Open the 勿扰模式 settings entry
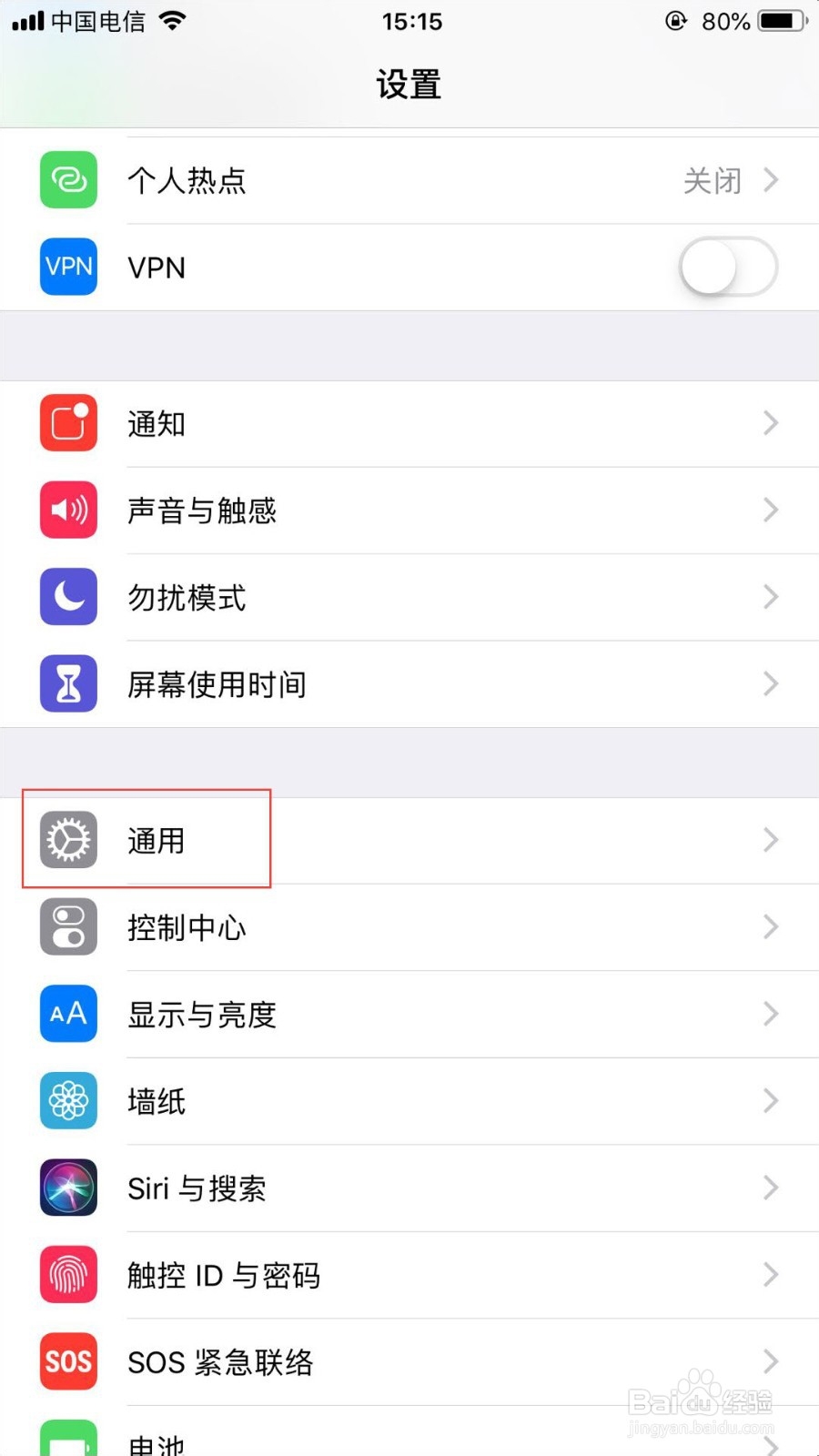Viewport: 819px width, 1456px height. (x=409, y=597)
